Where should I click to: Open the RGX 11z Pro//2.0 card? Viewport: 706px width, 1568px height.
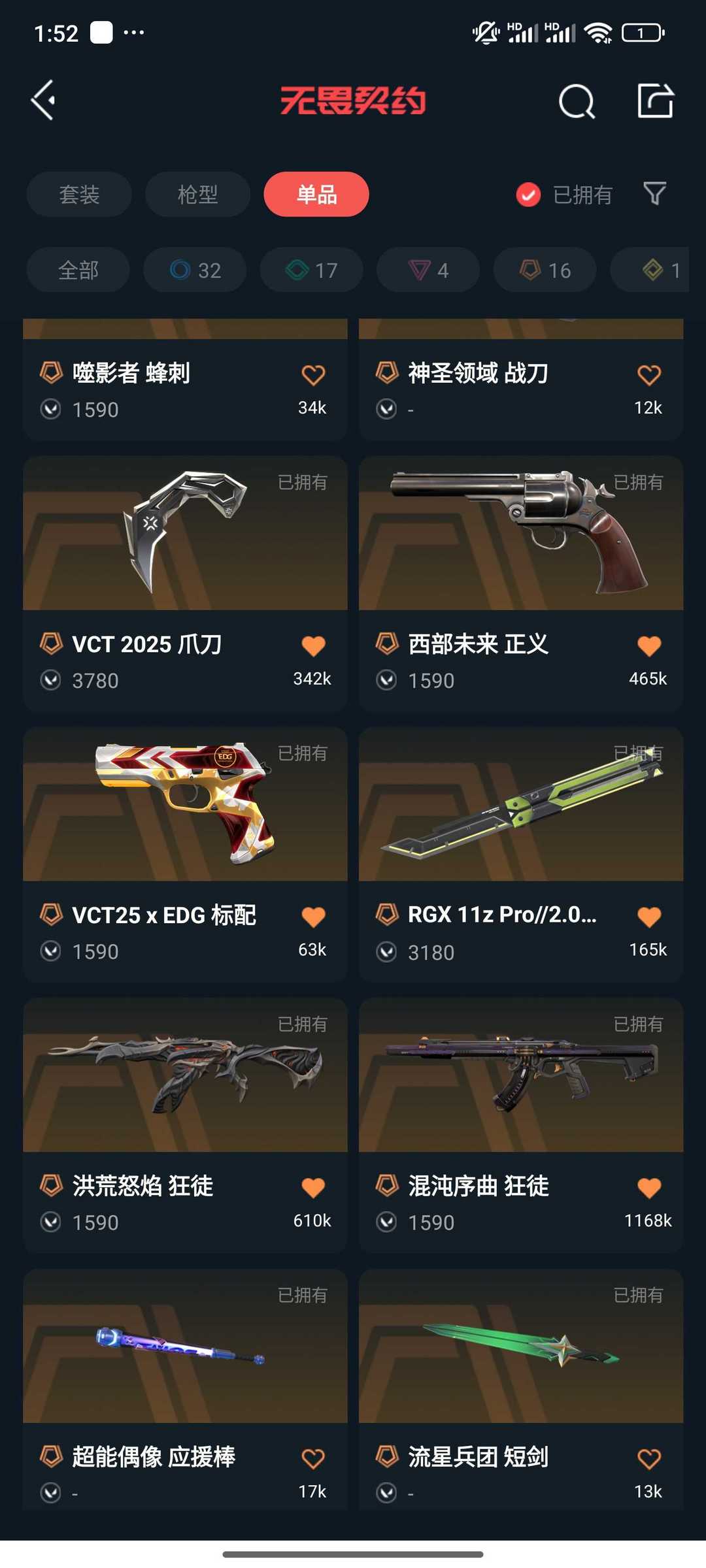coord(521,855)
